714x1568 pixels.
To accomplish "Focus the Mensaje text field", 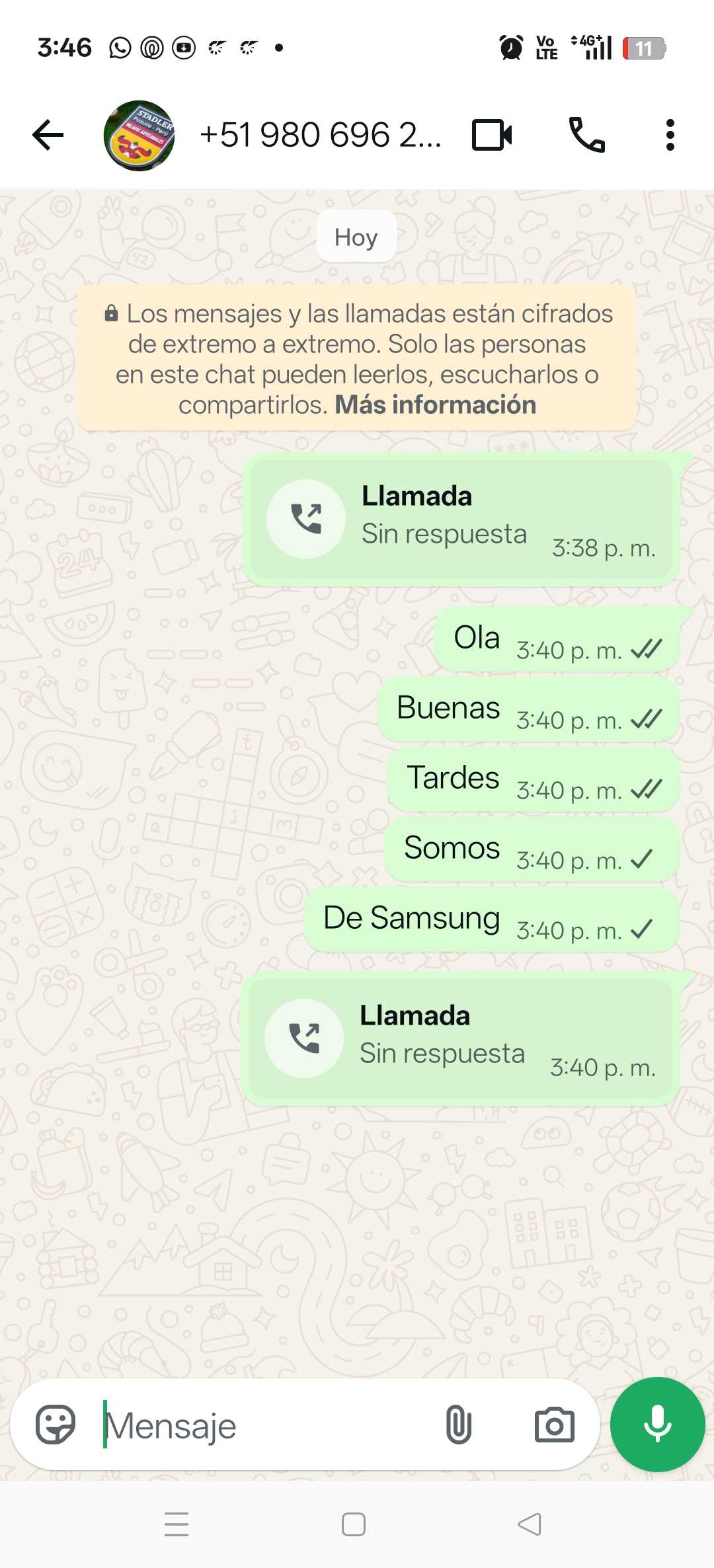I will click(x=264, y=1426).
